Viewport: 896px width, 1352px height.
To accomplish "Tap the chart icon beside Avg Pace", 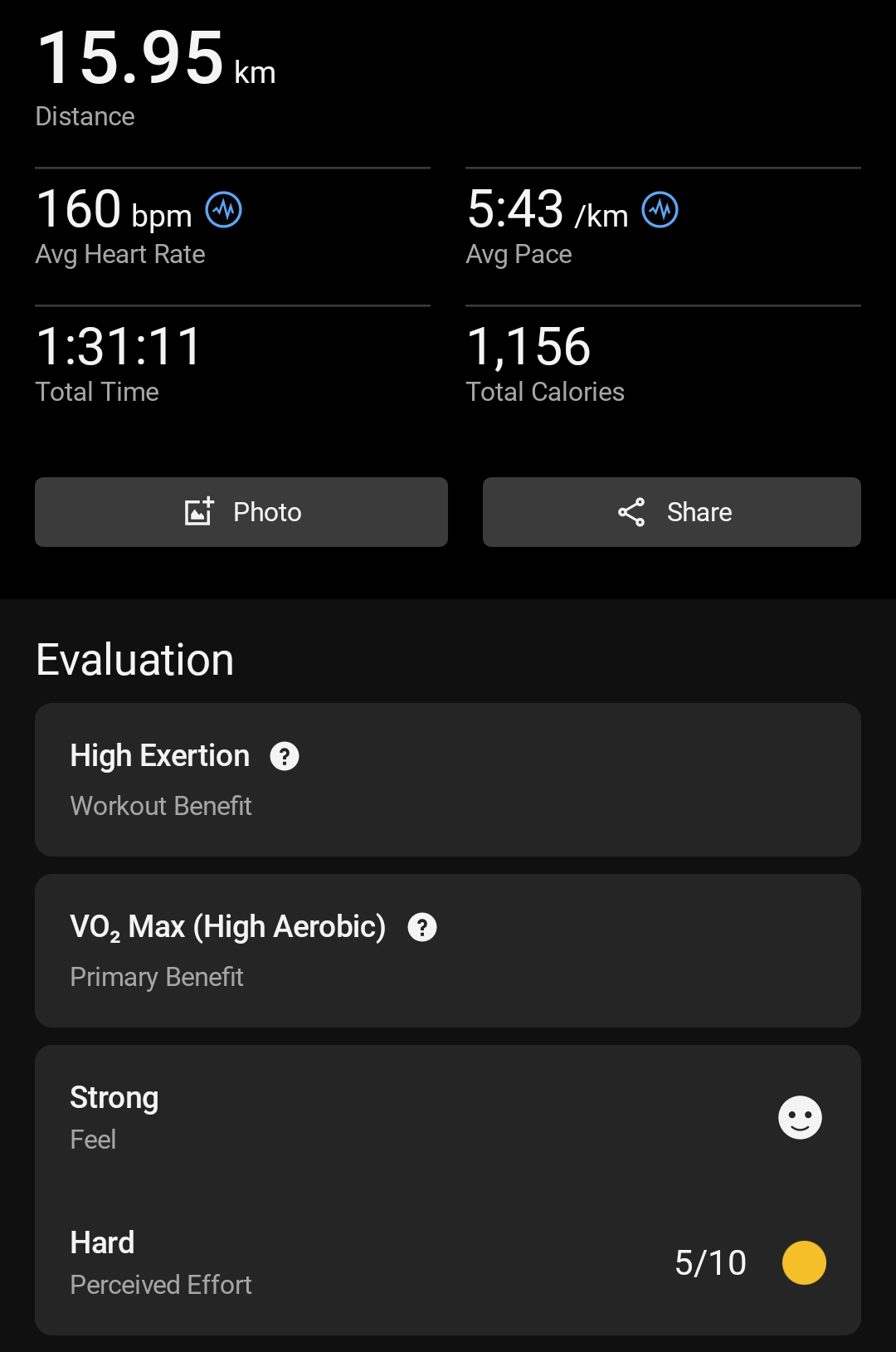I will tap(660, 210).
